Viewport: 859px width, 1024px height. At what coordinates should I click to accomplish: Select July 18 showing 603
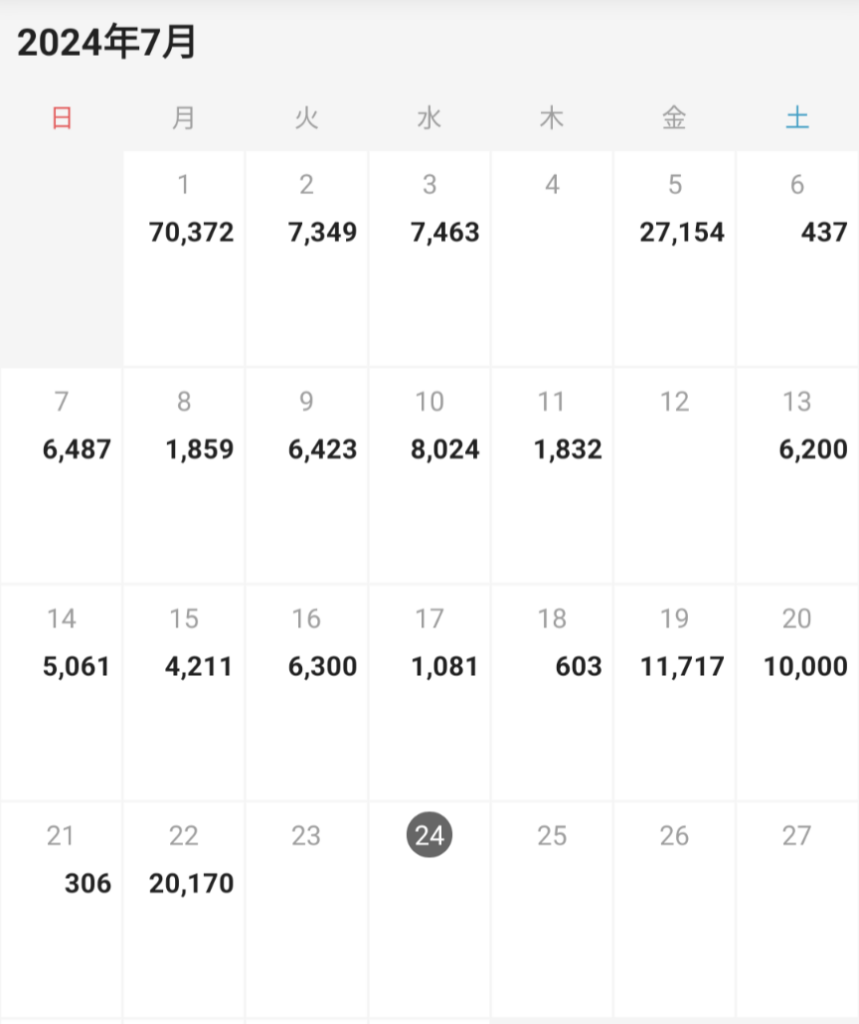tap(552, 692)
